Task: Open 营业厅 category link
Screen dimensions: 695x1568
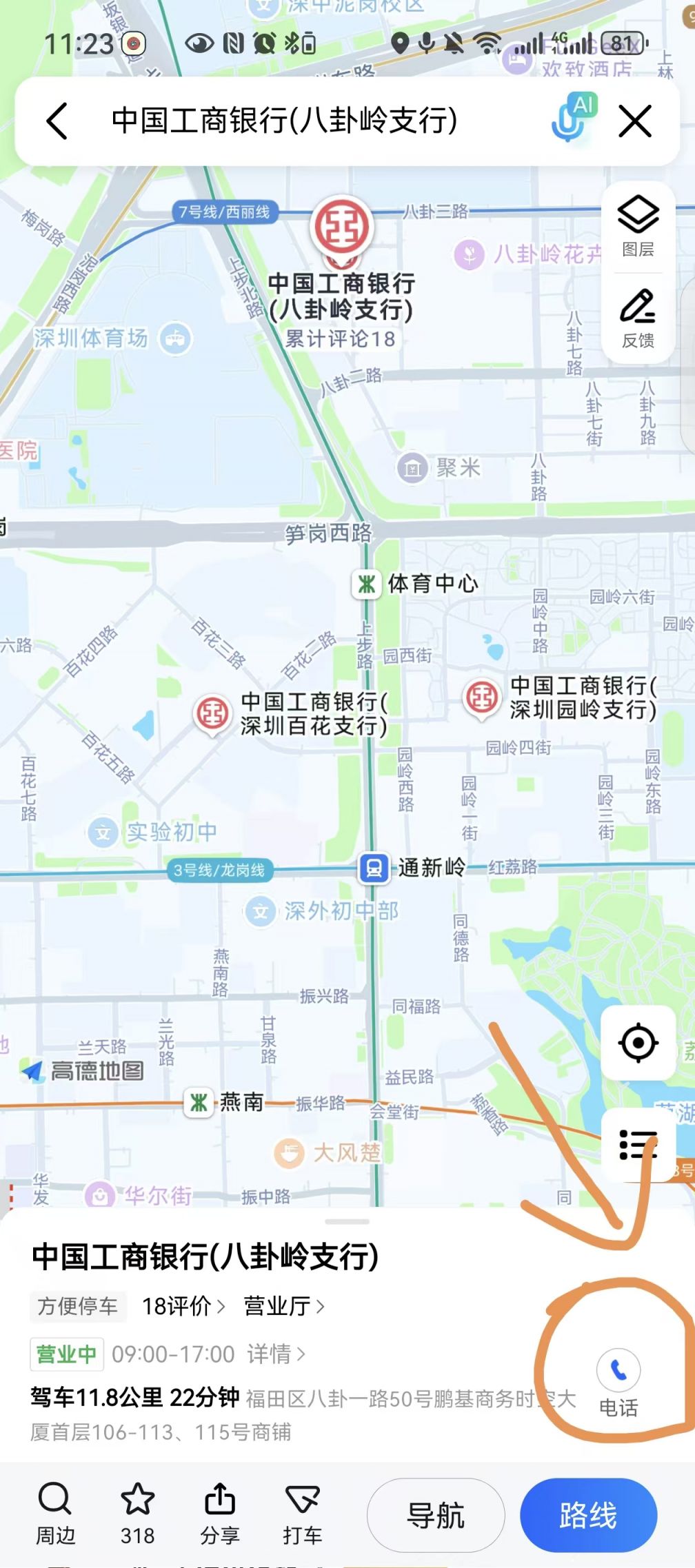Action: click(283, 1306)
